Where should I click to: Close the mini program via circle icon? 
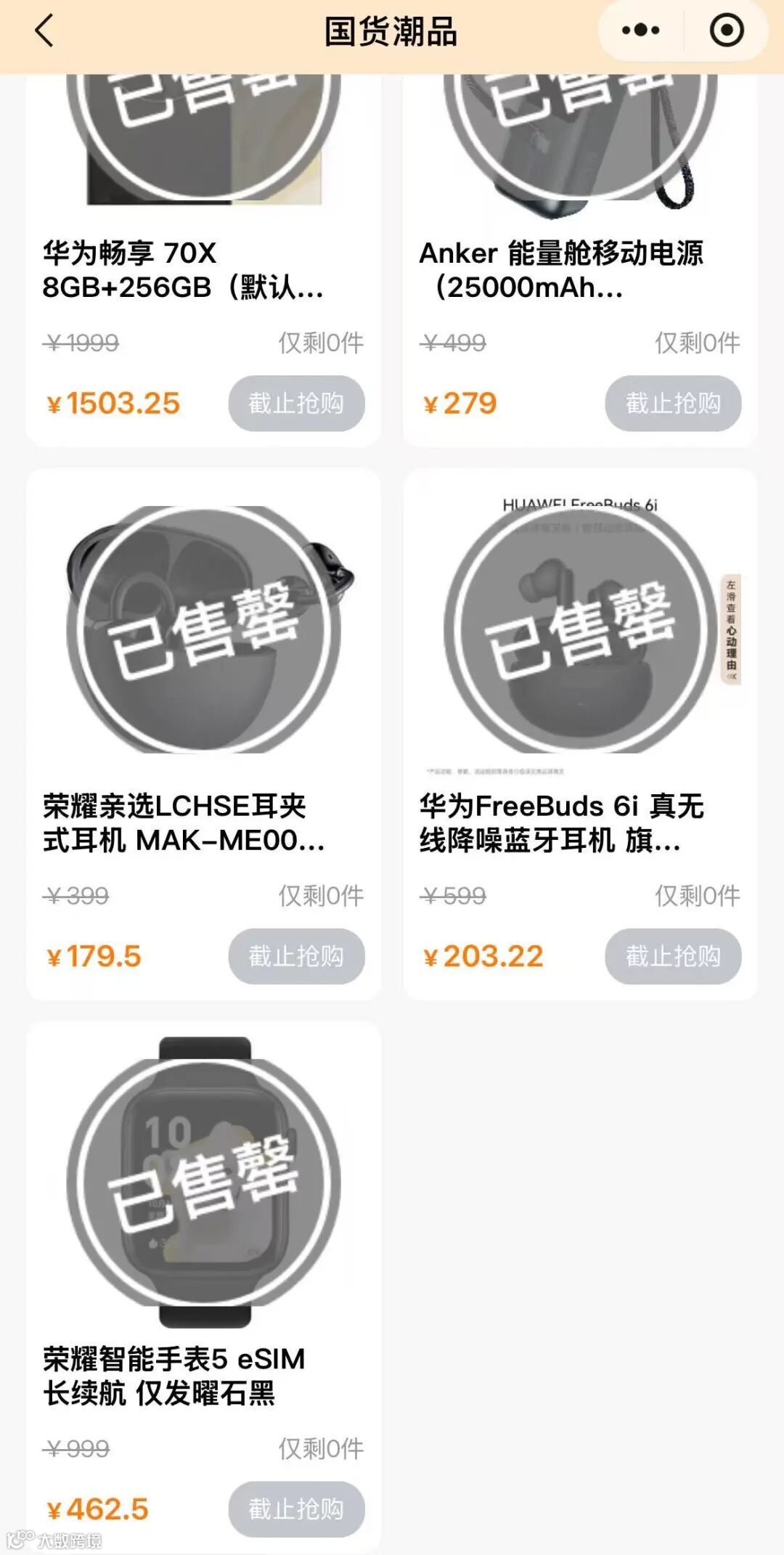726,31
